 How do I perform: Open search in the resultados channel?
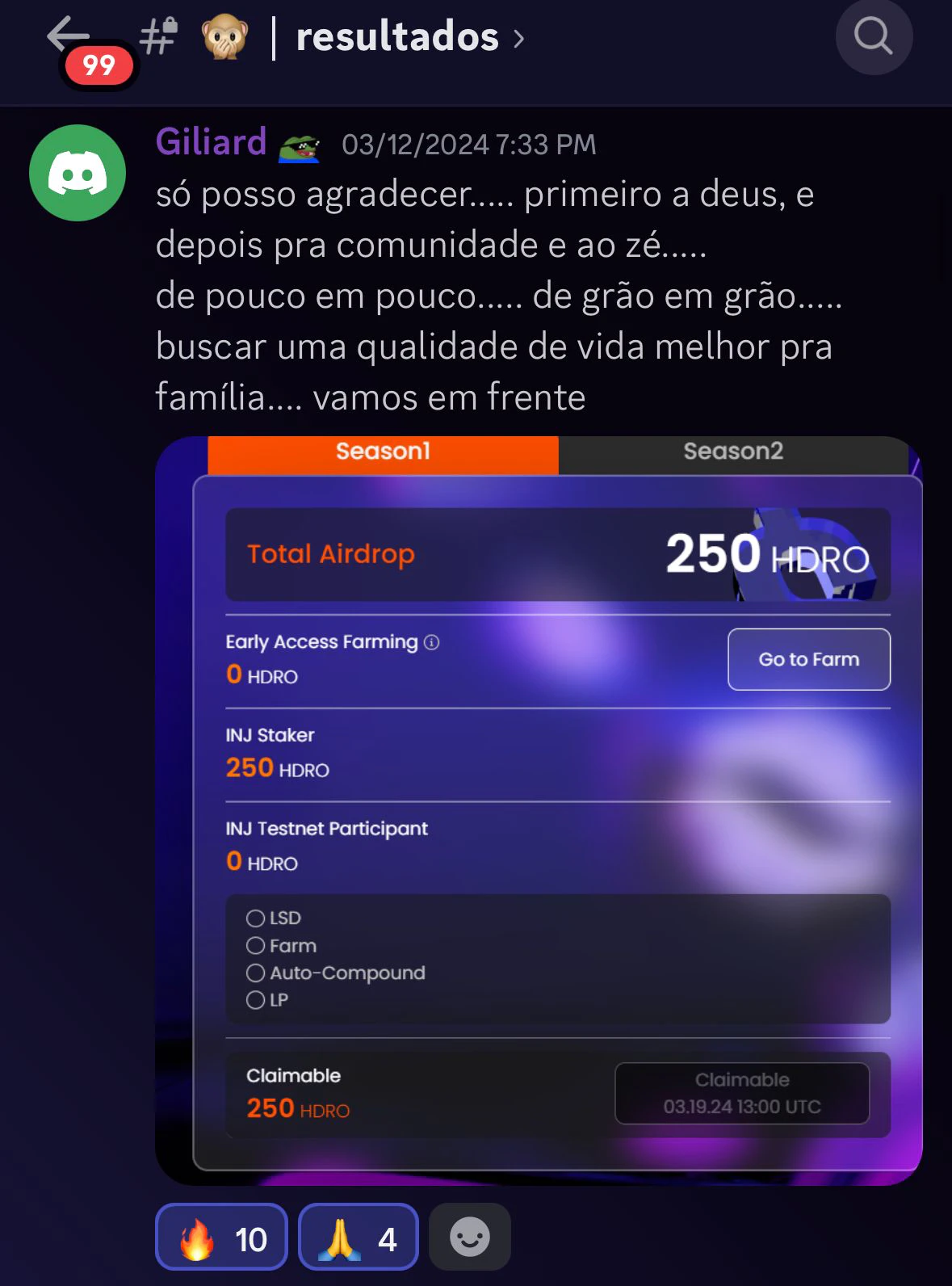point(874,36)
